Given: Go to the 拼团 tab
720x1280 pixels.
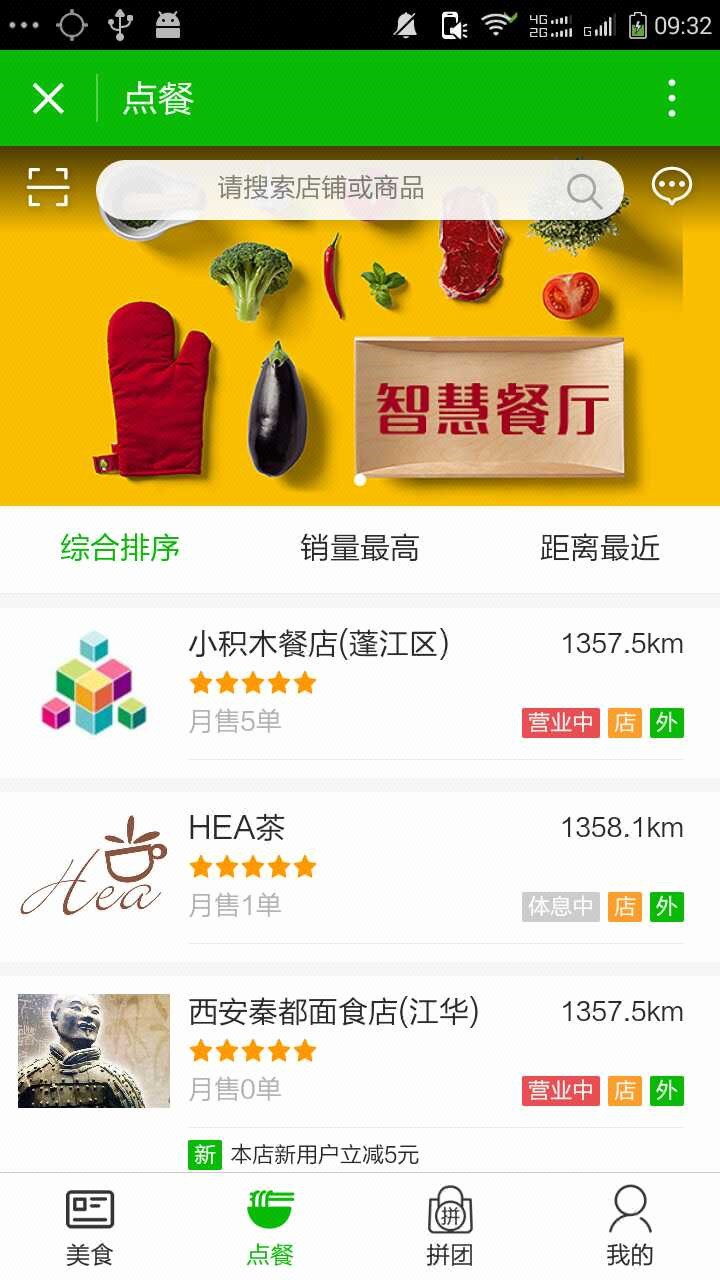Looking at the screenshot, I should pyautogui.click(x=450, y=1227).
